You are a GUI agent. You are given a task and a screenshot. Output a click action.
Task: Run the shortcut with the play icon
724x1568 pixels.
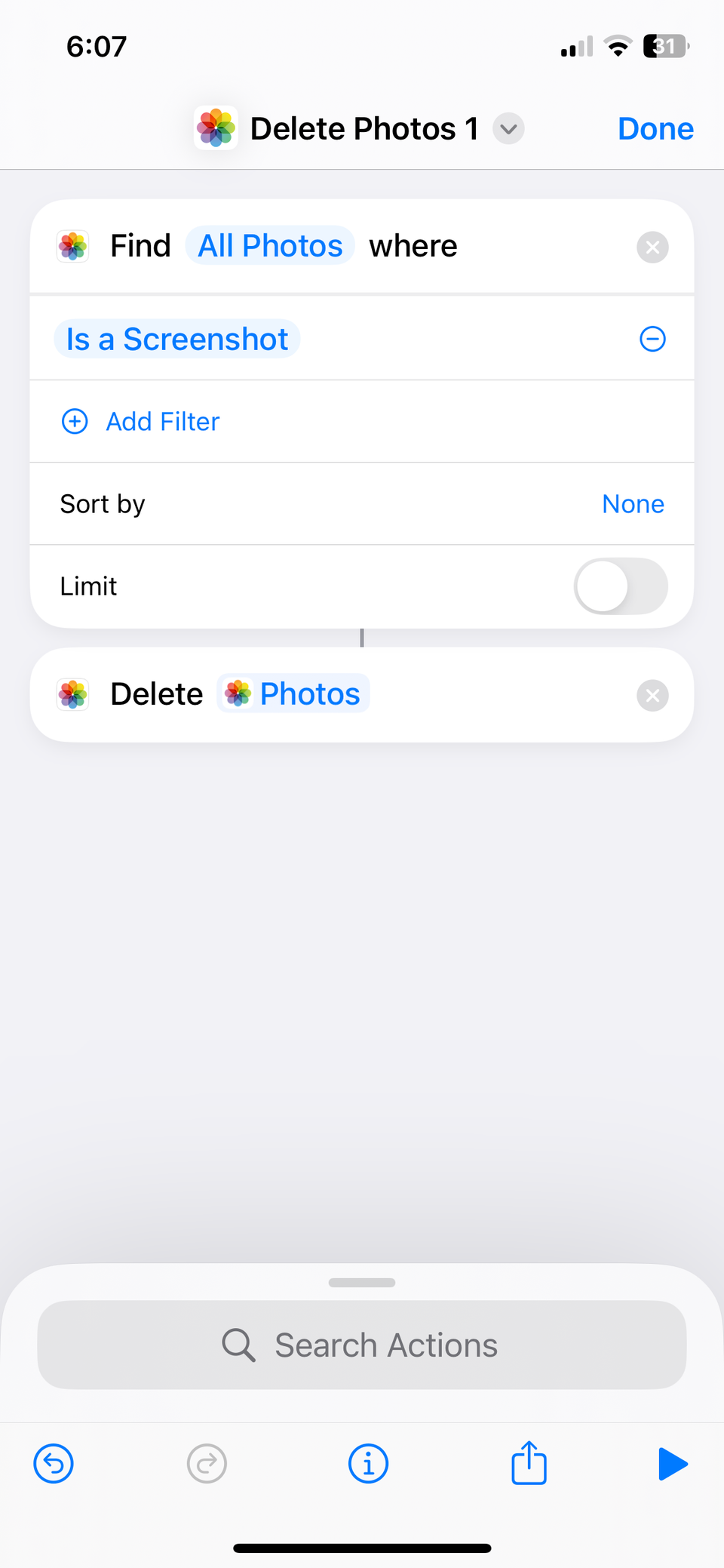tap(672, 1462)
